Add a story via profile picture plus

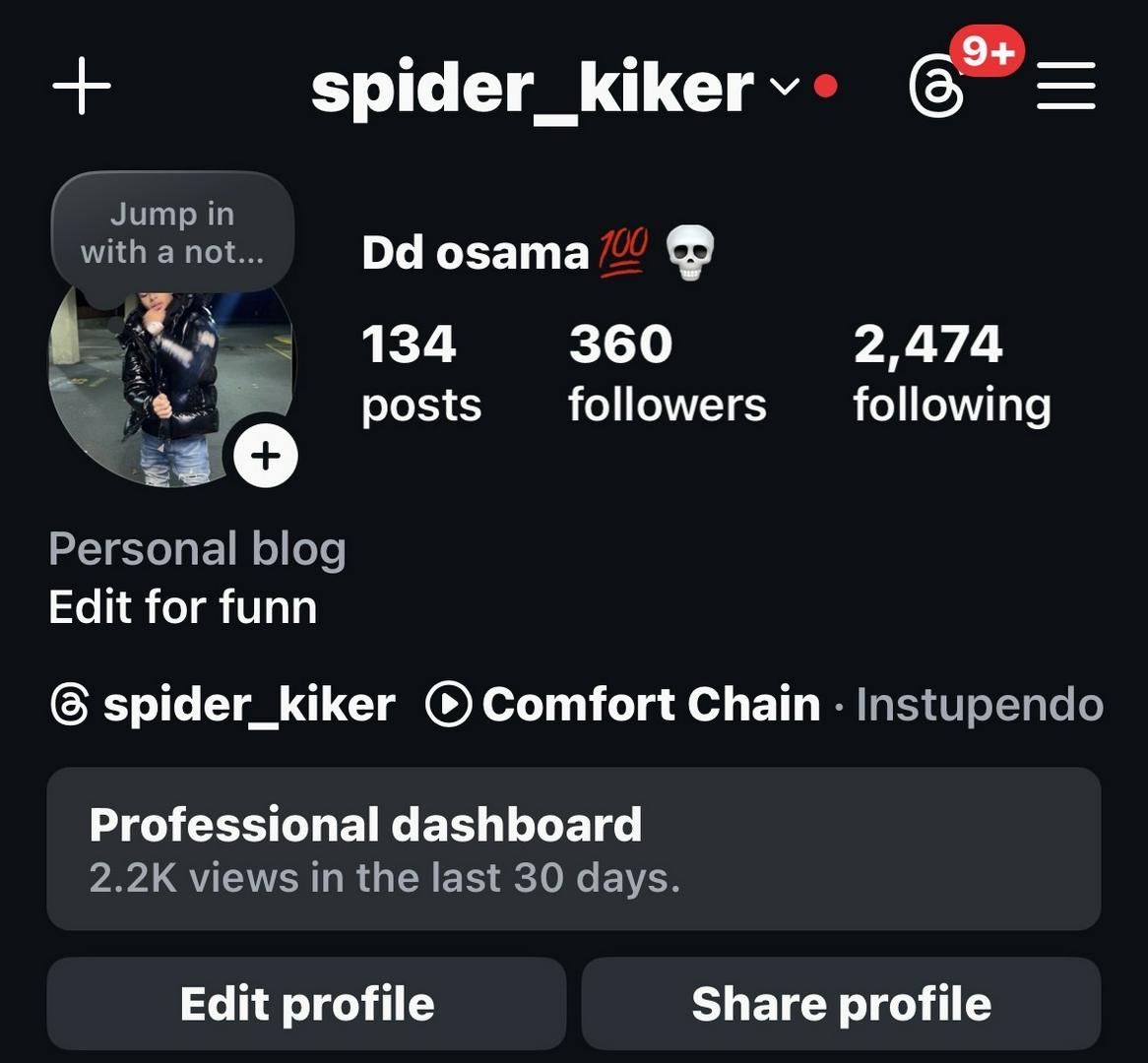tap(266, 456)
